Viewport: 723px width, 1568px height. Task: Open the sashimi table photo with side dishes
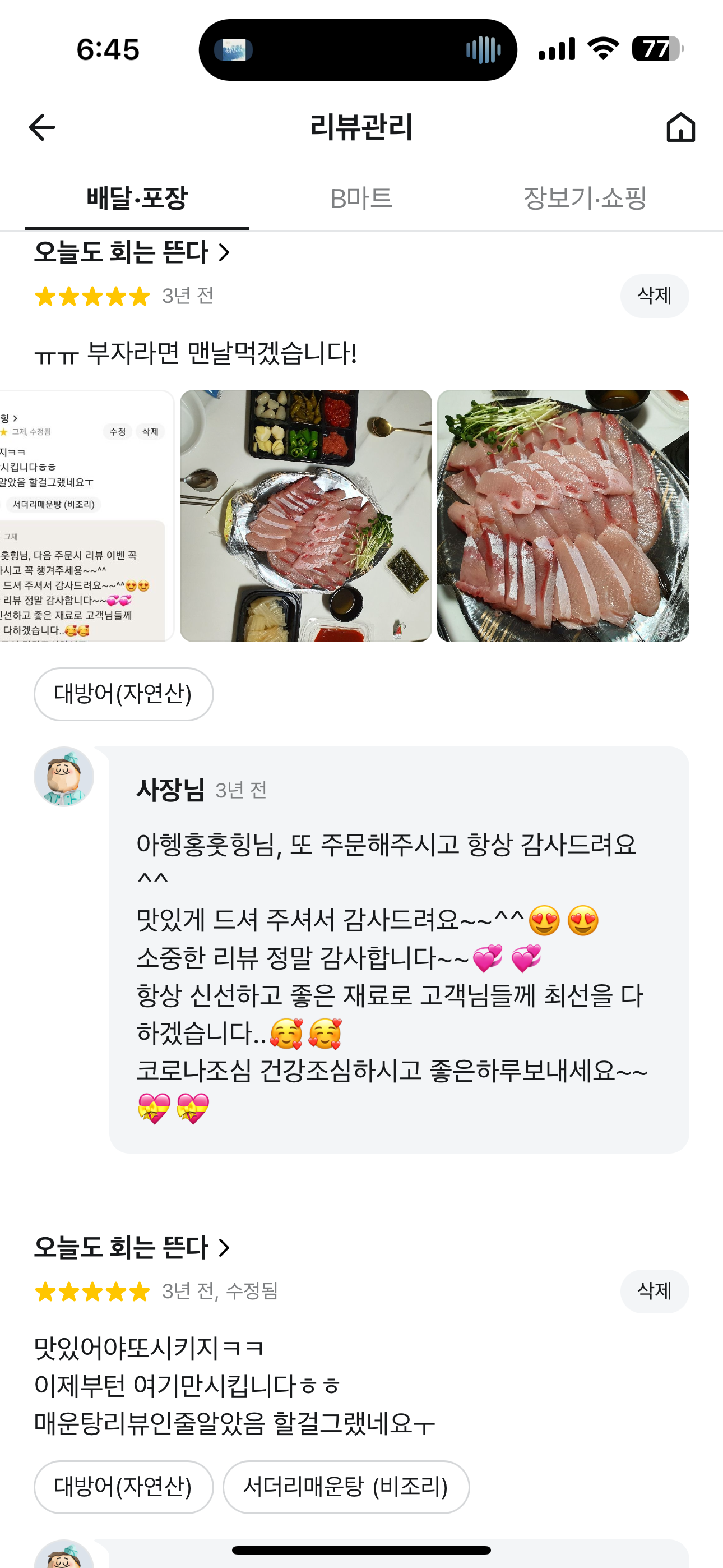point(305,515)
